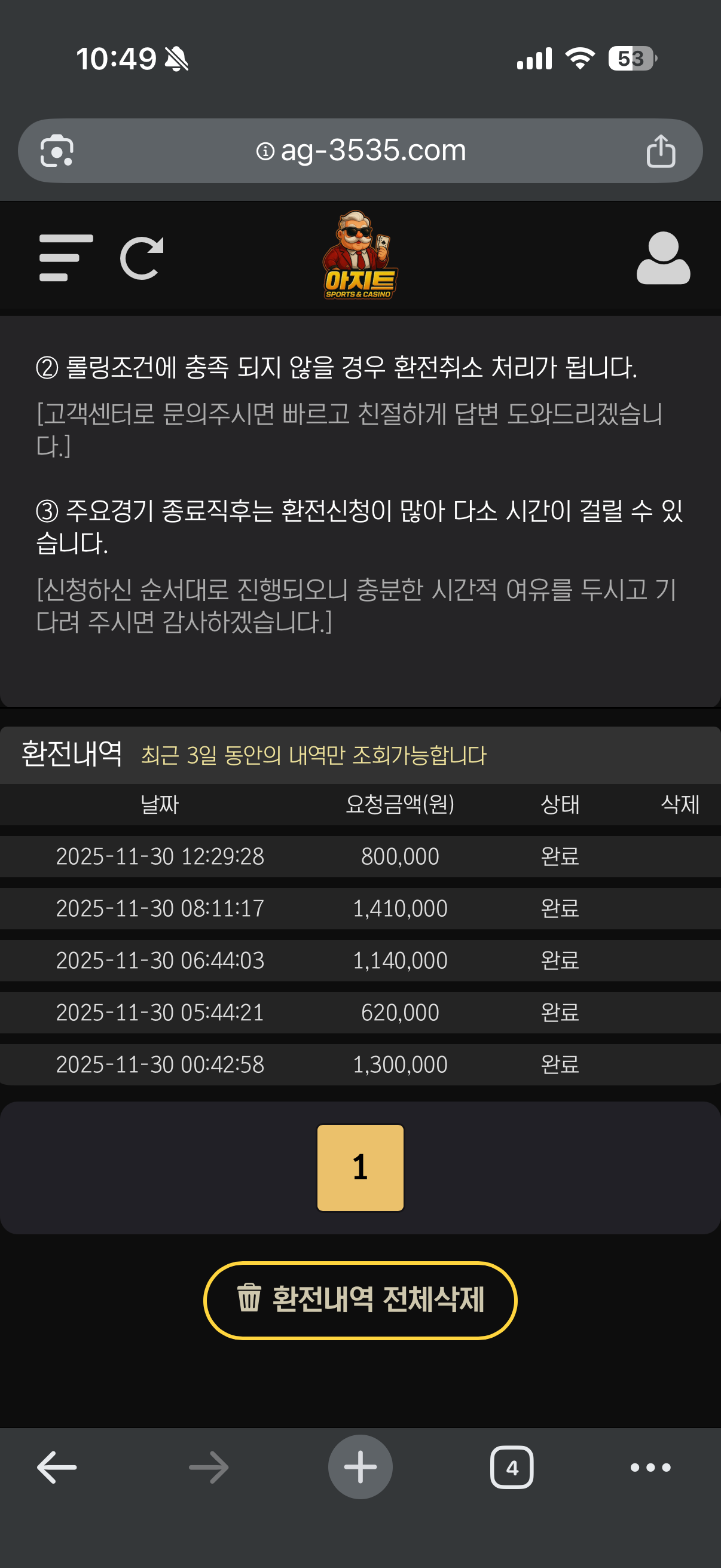Tap 환전내역 전체삭제 button

360,1300
